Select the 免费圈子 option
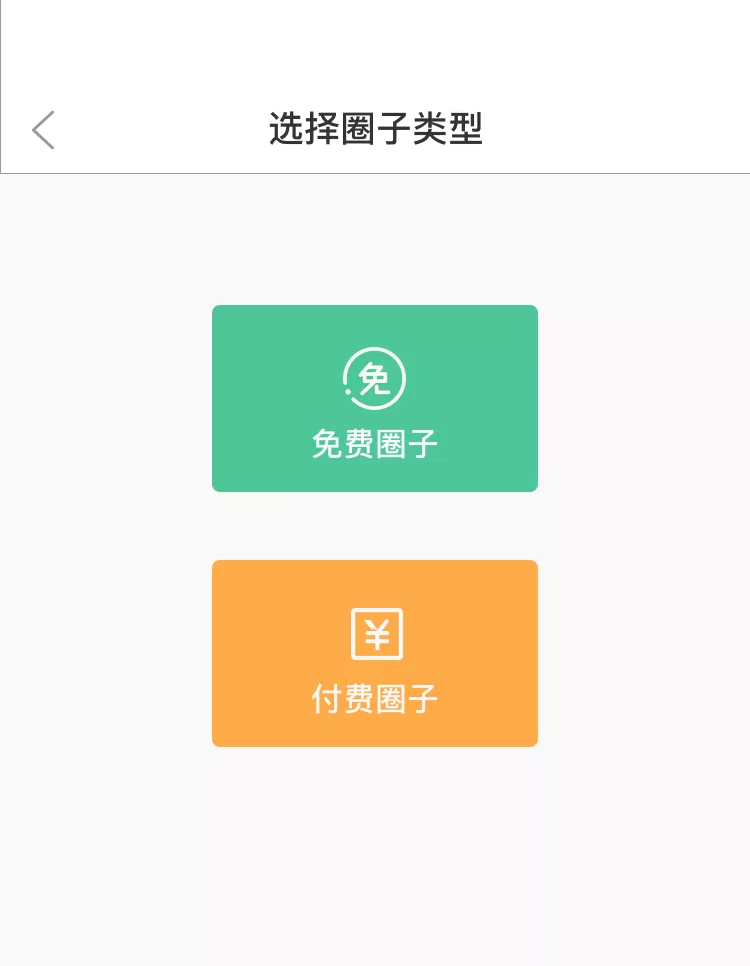Screen dimensions: 750x966 (375, 398)
